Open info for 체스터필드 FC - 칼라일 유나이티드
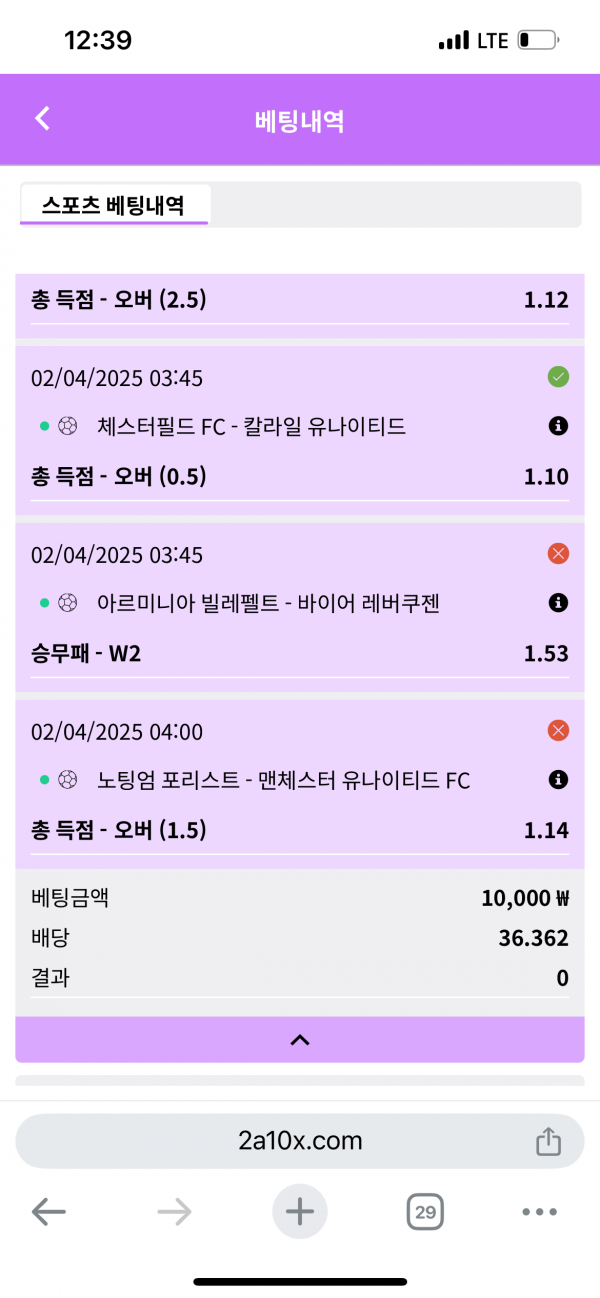The image size is (600, 1298). point(558,426)
